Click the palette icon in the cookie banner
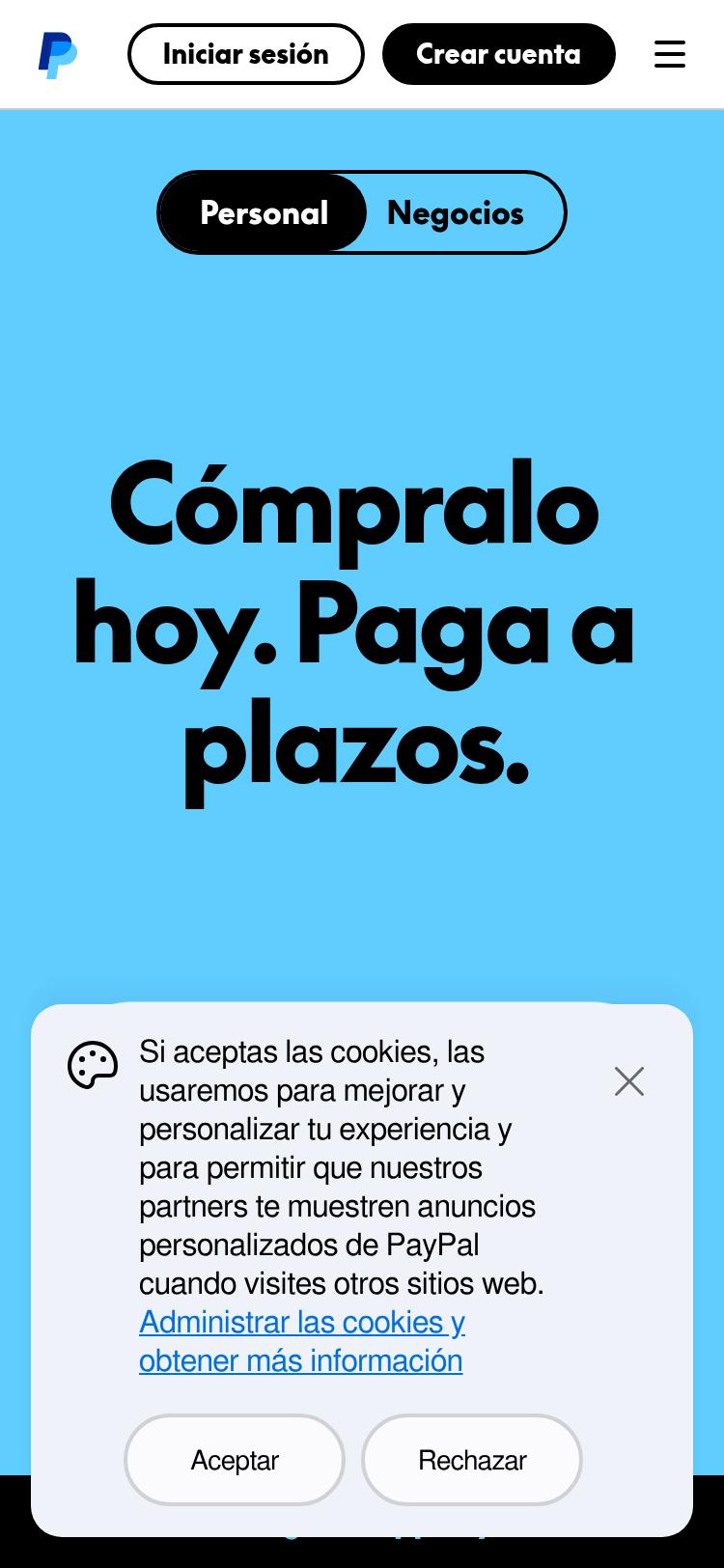The width and height of the screenshot is (724, 1568). (93, 1066)
